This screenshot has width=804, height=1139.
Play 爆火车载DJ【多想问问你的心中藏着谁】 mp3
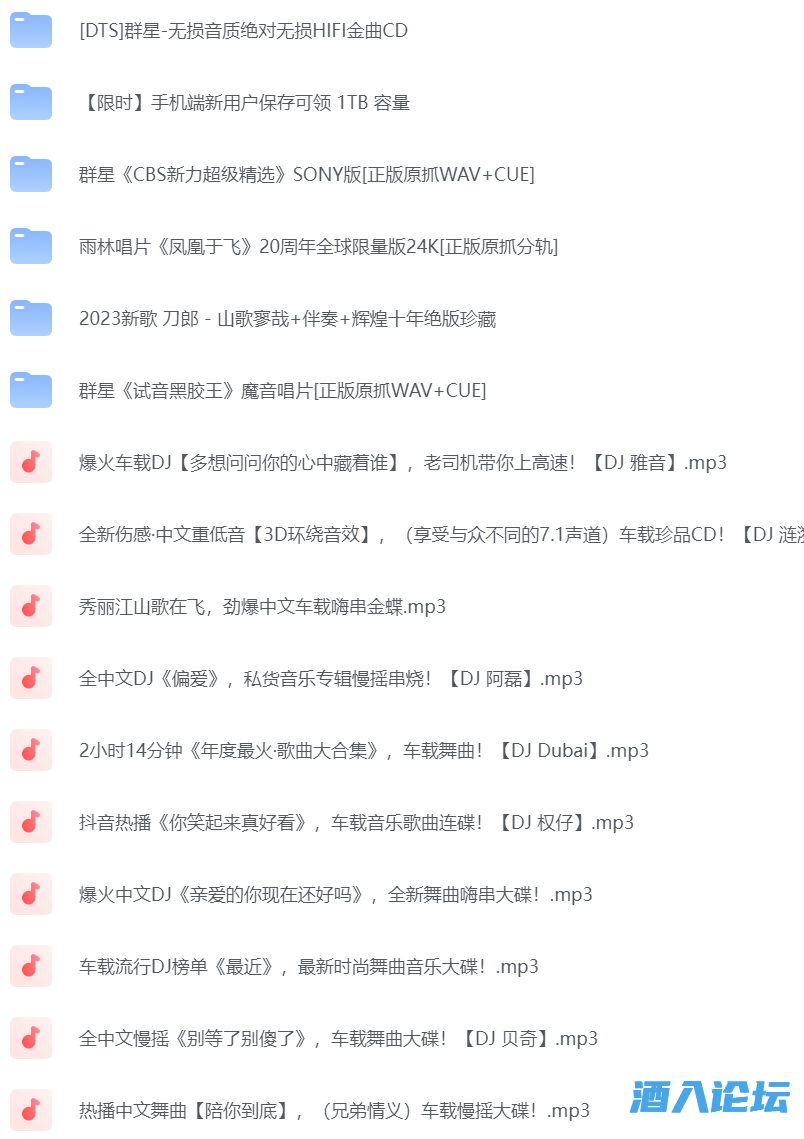point(402,463)
